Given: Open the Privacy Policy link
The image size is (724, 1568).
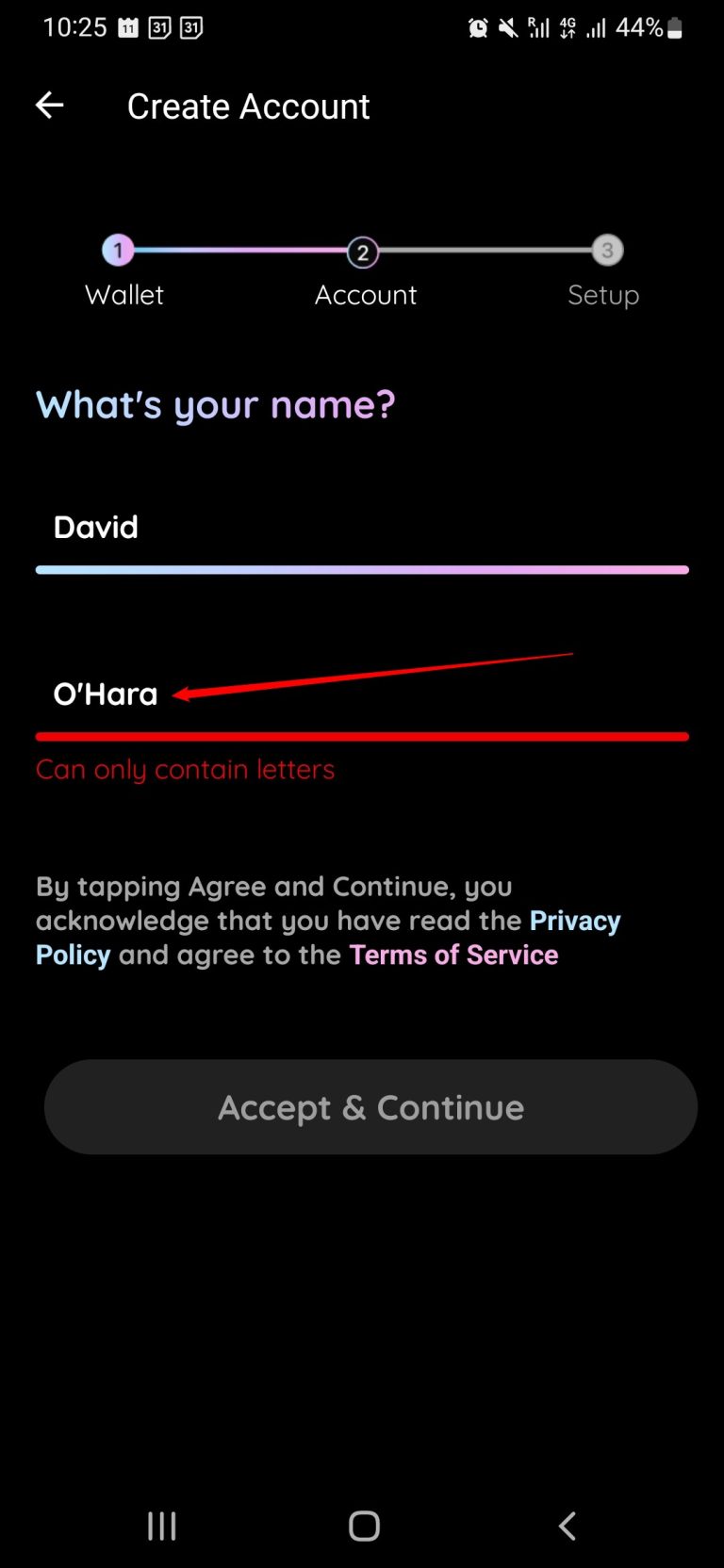Looking at the screenshot, I should pyautogui.click(x=328, y=938).
